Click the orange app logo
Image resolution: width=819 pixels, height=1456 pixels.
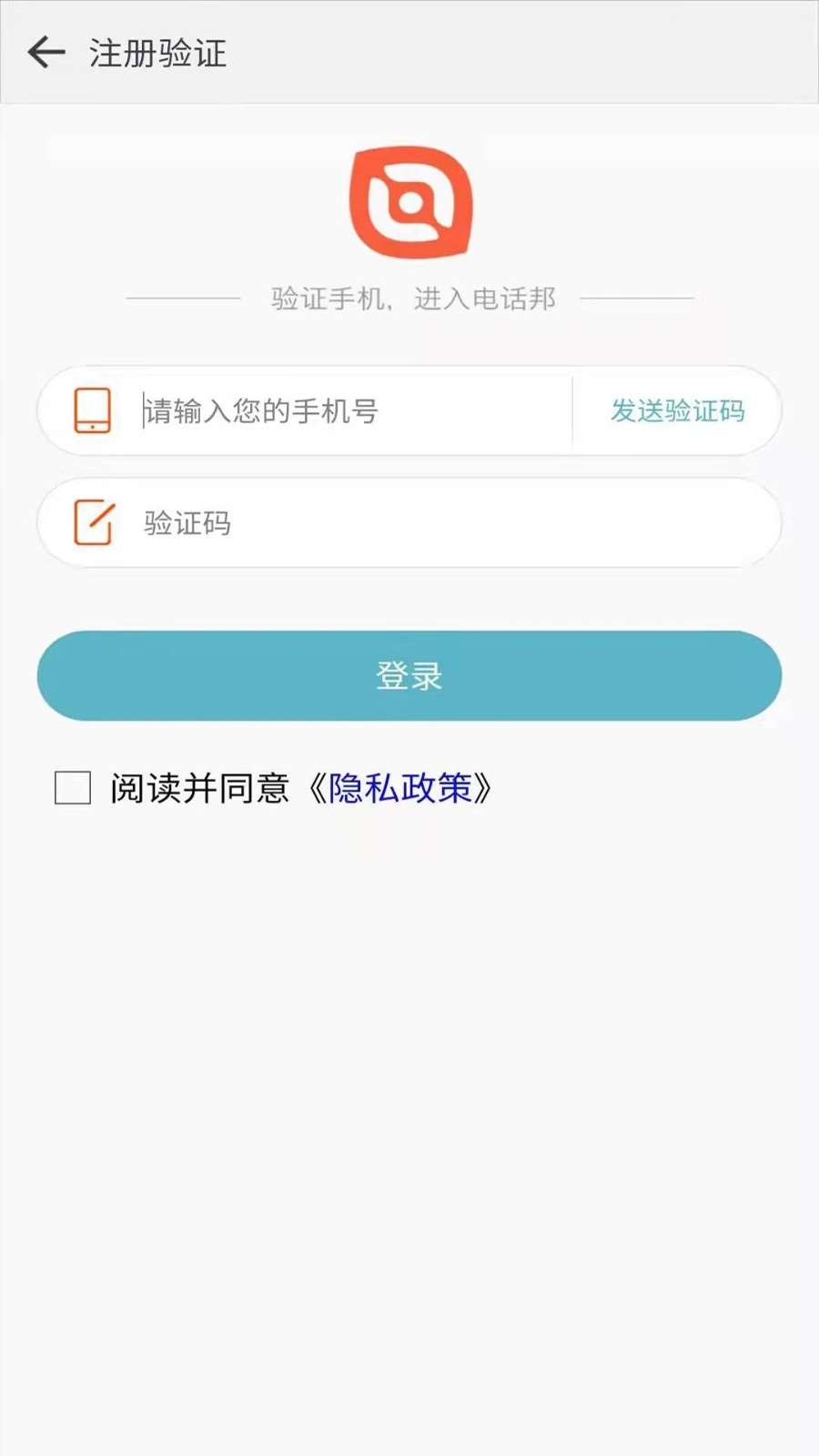point(409,202)
